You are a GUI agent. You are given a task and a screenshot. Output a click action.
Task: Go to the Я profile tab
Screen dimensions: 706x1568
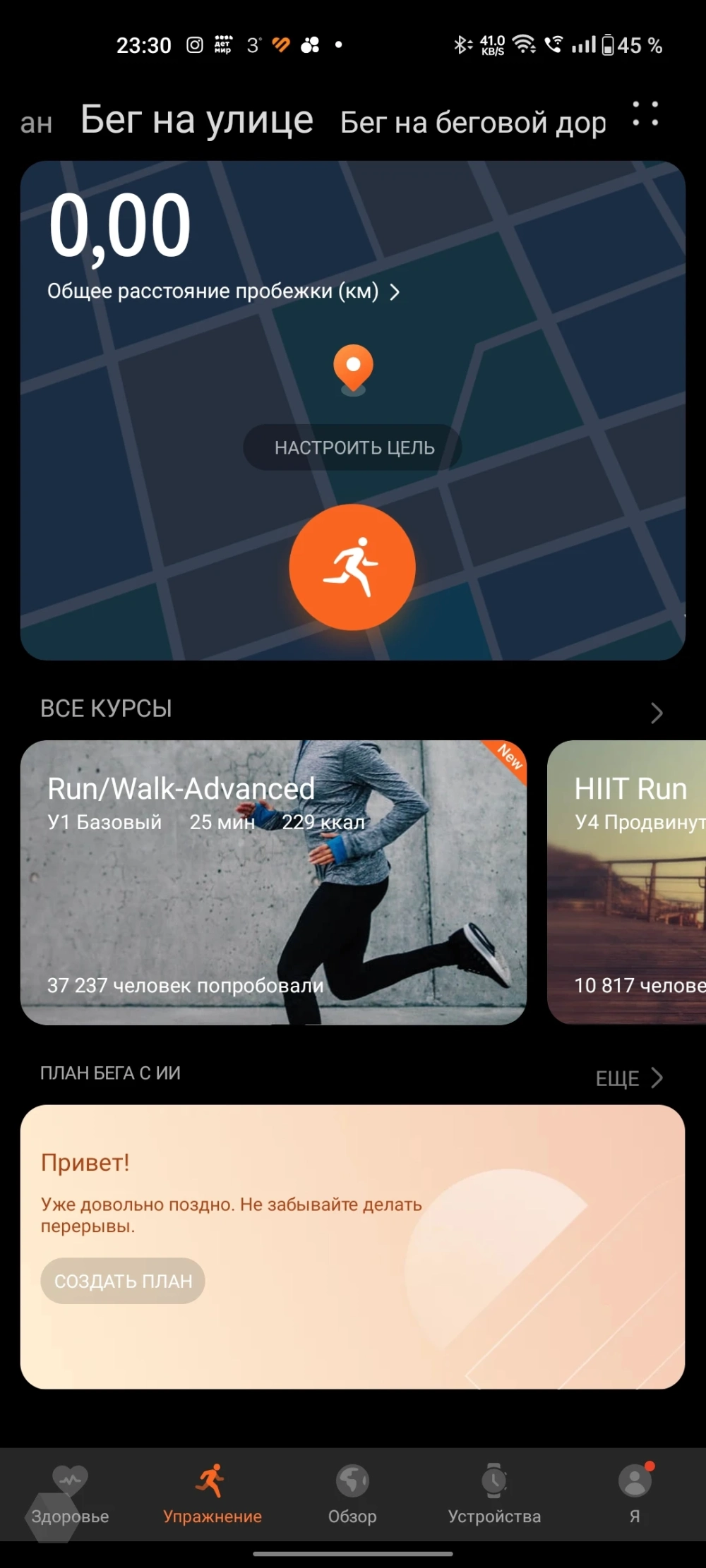coord(635,1493)
